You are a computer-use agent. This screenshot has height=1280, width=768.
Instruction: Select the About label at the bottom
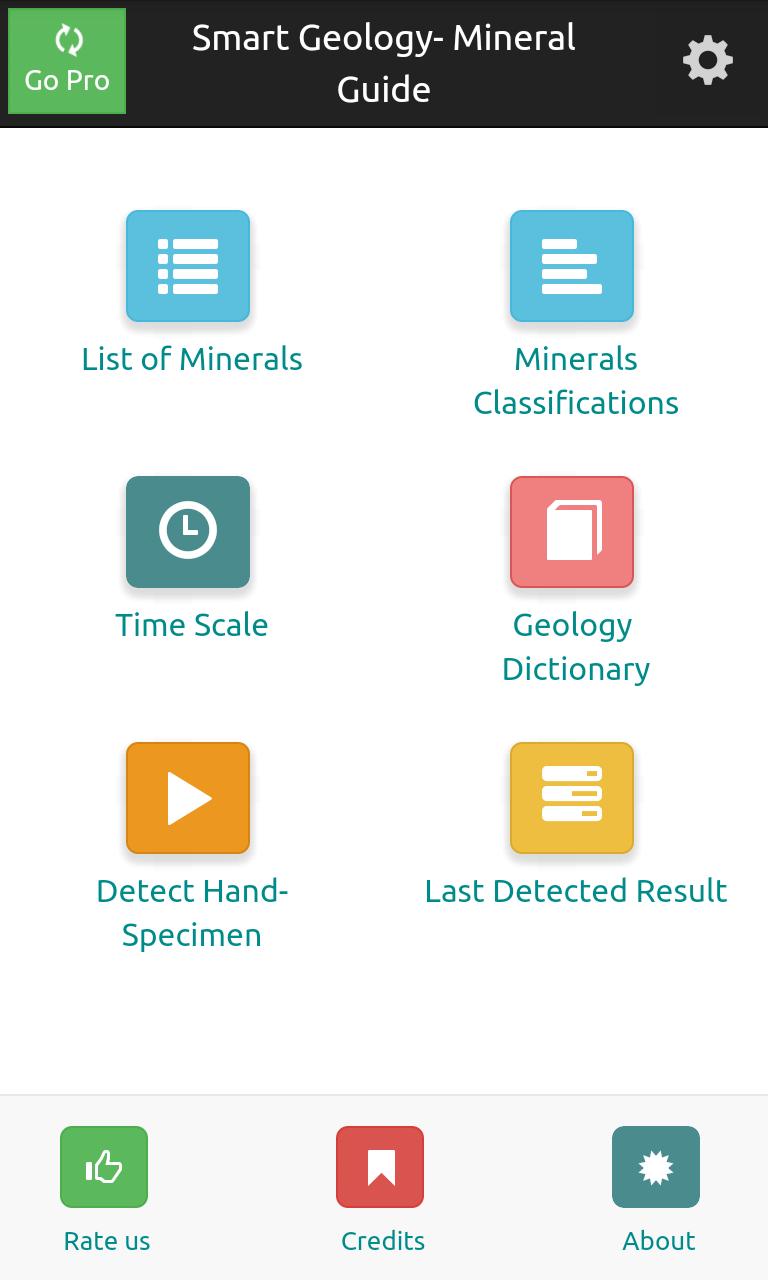[657, 1241]
